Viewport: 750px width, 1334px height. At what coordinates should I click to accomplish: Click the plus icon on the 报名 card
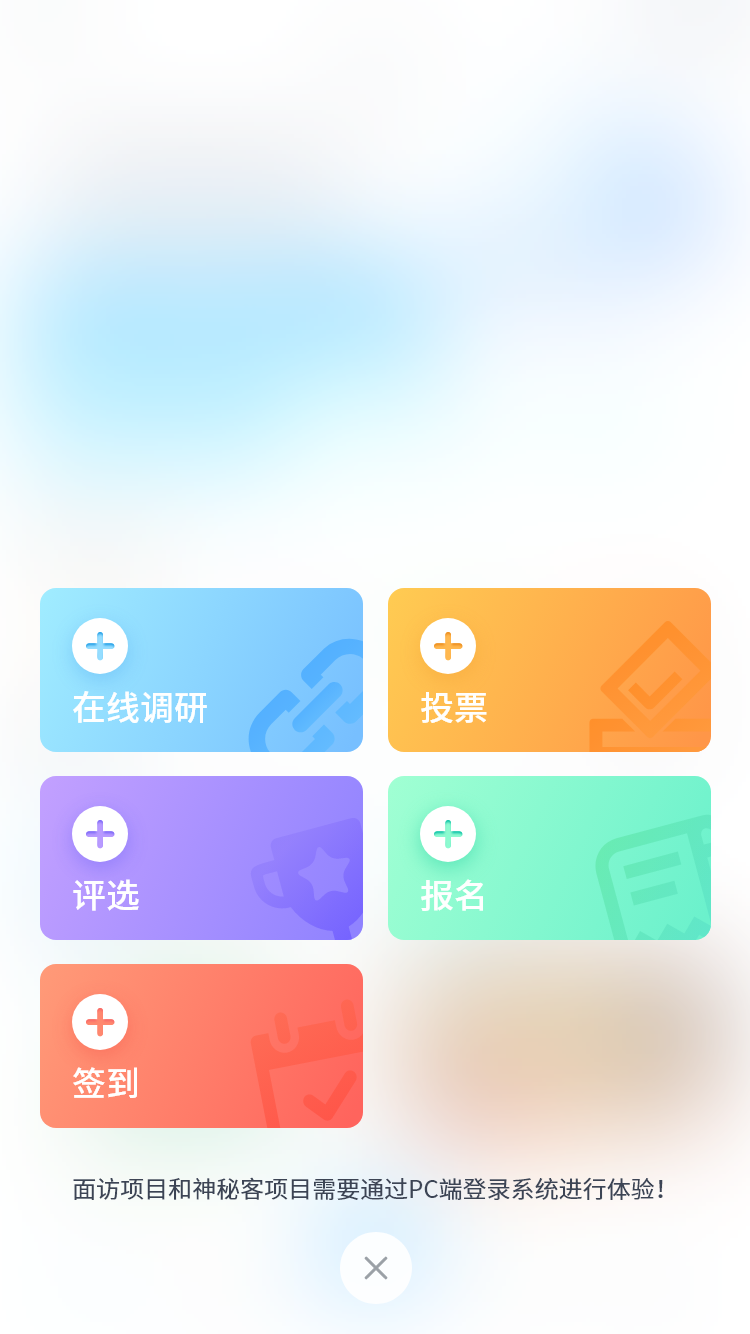coord(448,833)
